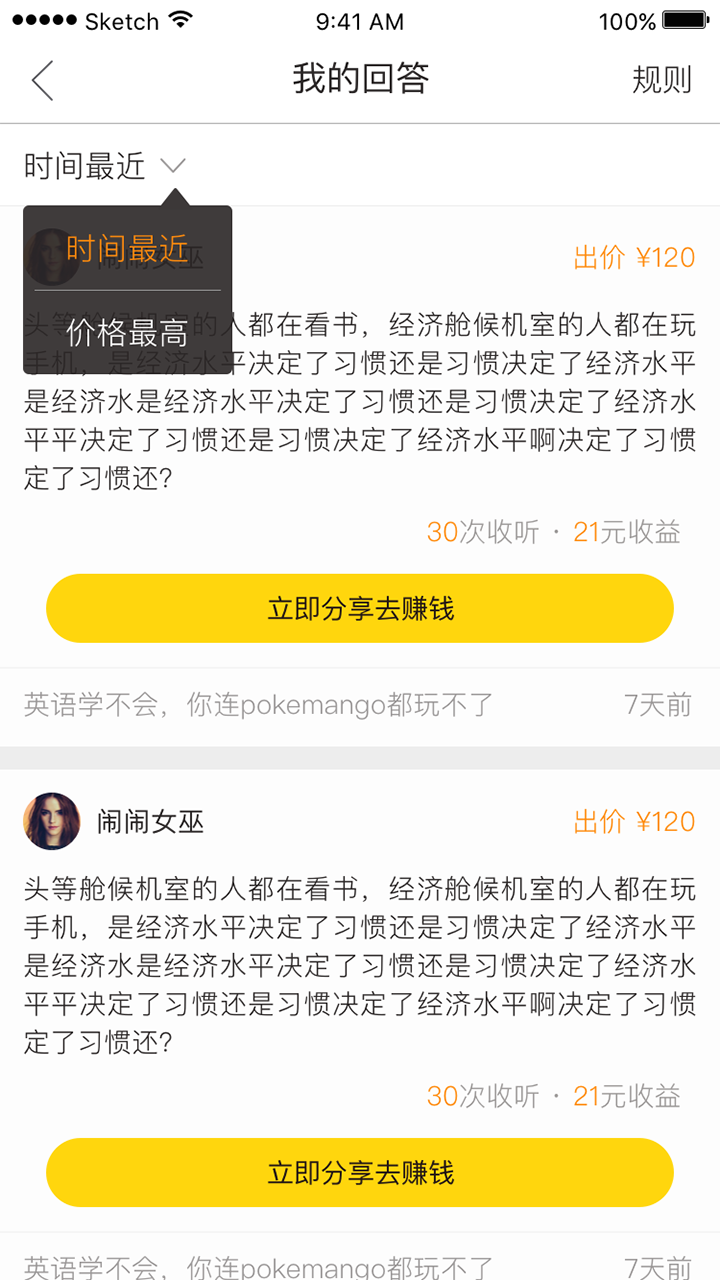720x1280 pixels.
Task: Open 闹闹女巫's avatar in the second card
Action: point(51,821)
